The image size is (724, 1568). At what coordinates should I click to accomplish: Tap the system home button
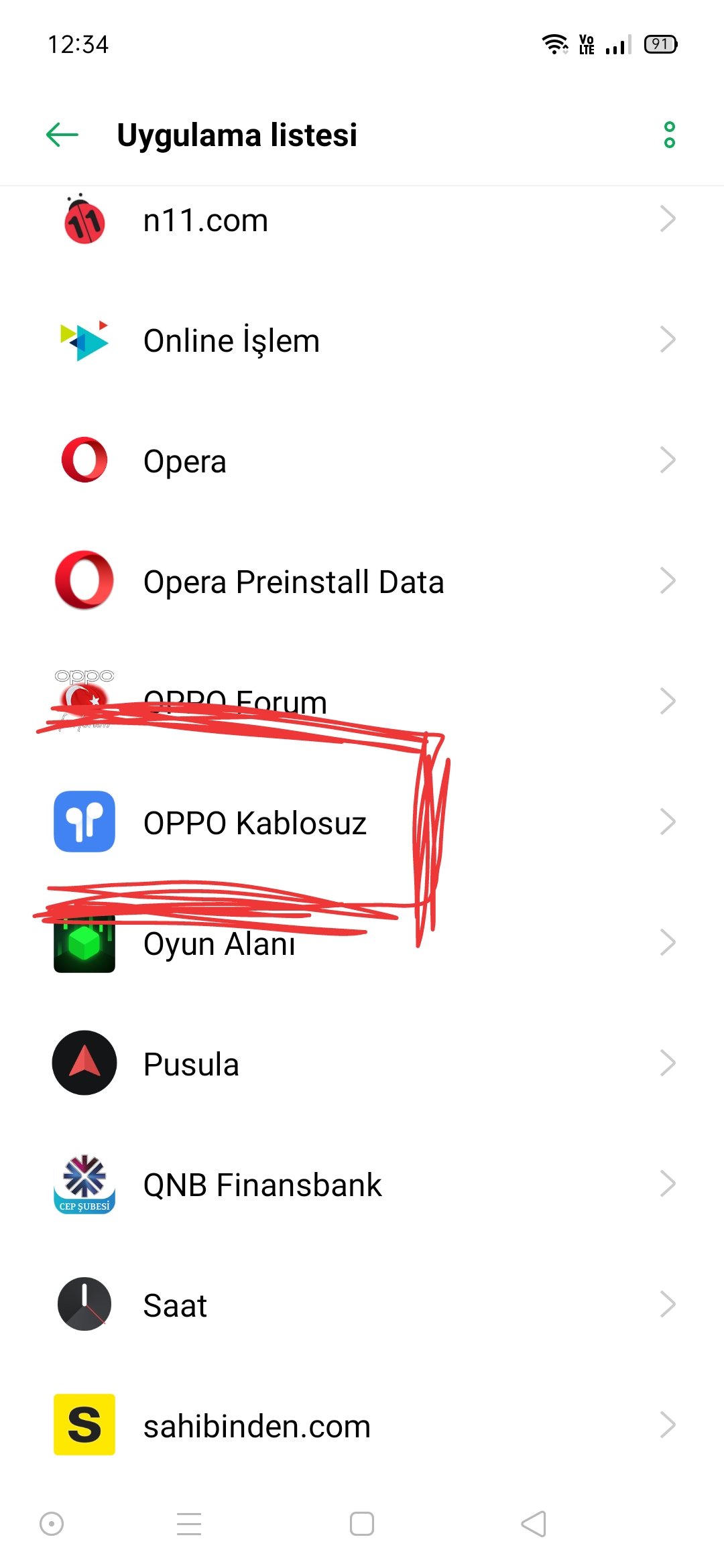(x=362, y=1524)
